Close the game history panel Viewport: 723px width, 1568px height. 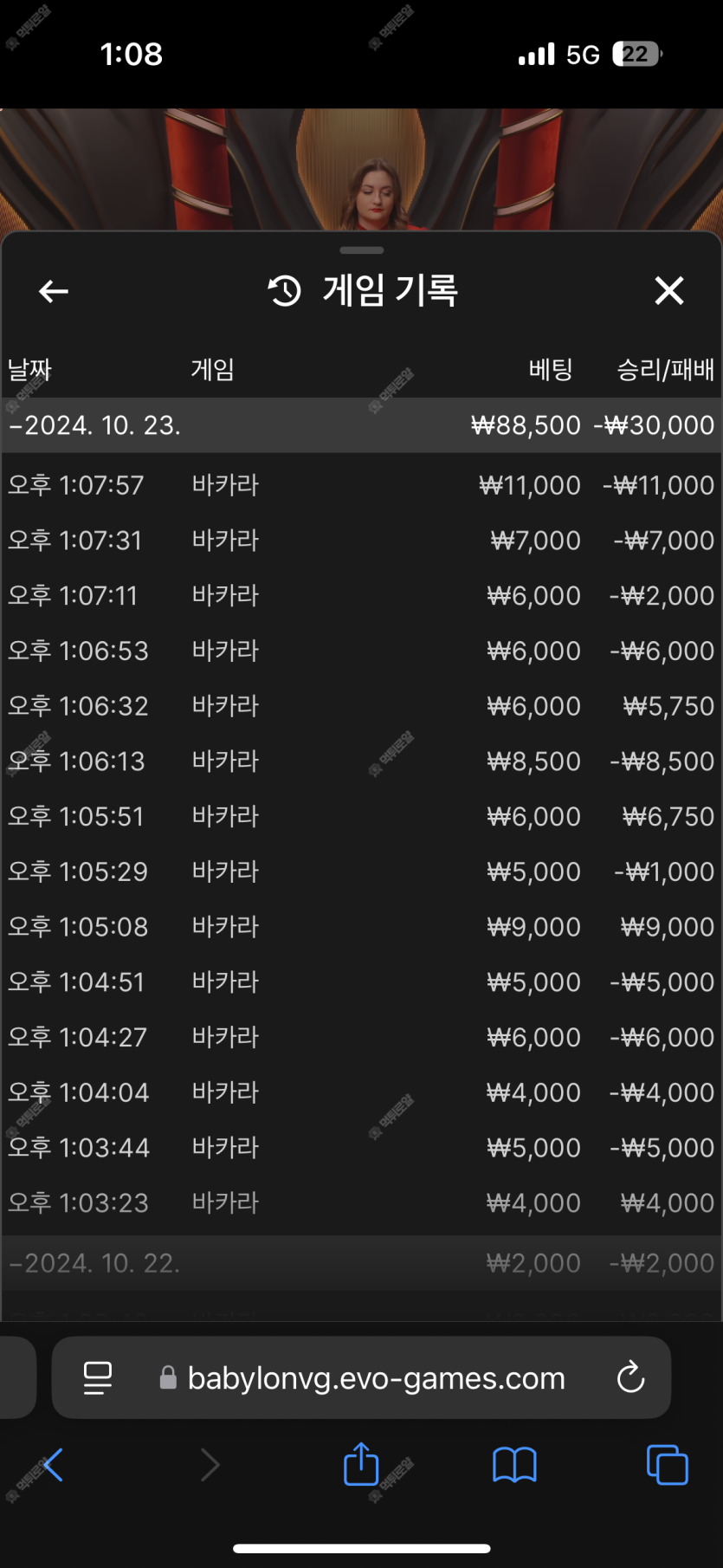669,291
